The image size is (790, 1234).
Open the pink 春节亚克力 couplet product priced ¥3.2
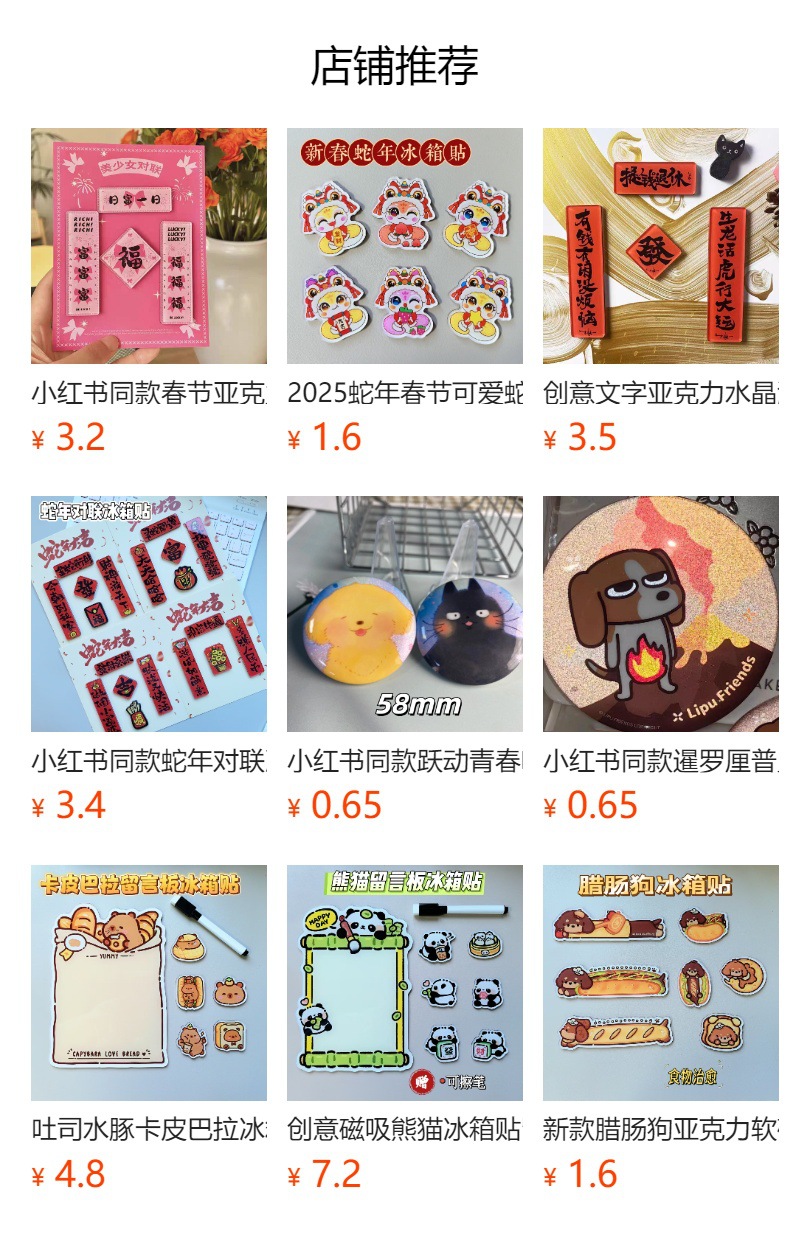pyautogui.click(x=149, y=246)
